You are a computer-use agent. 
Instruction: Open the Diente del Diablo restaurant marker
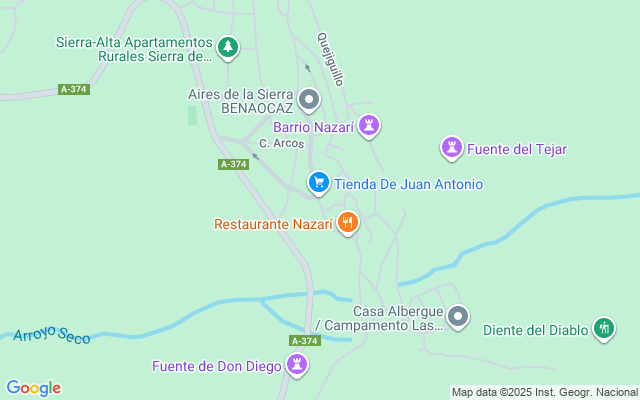pos(603,328)
